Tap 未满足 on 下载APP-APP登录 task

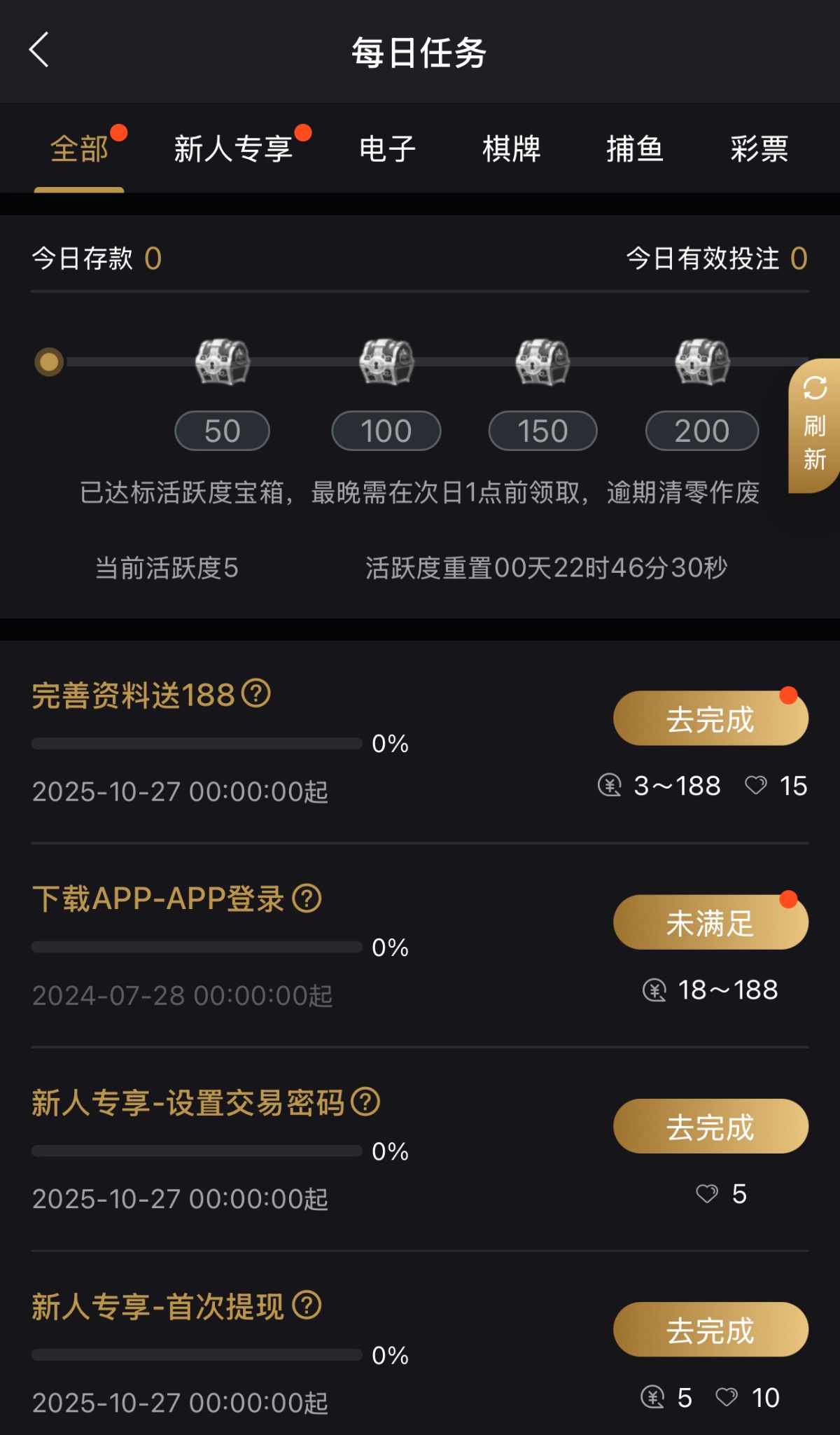(x=710, y=923)
